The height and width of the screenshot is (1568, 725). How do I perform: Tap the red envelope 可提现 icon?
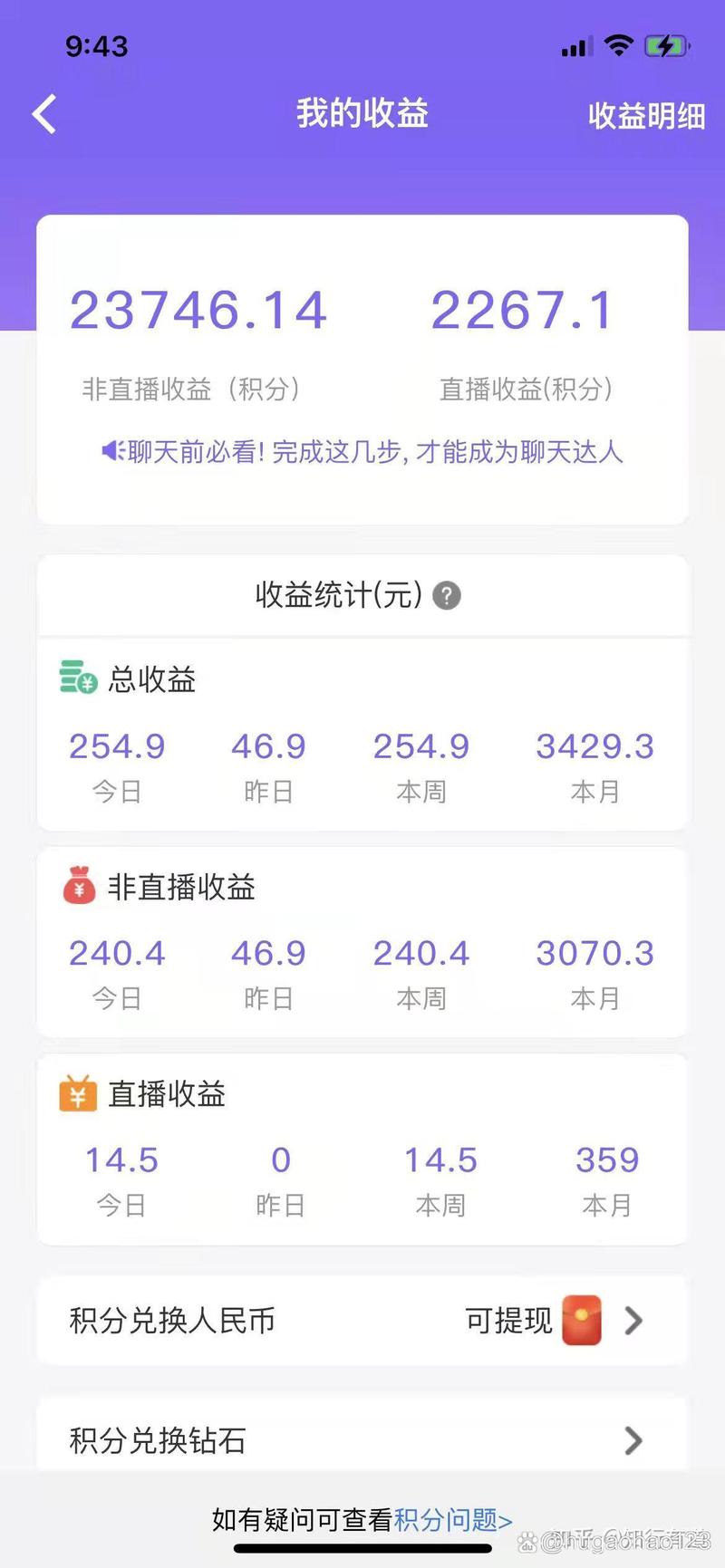(580, 1322)
